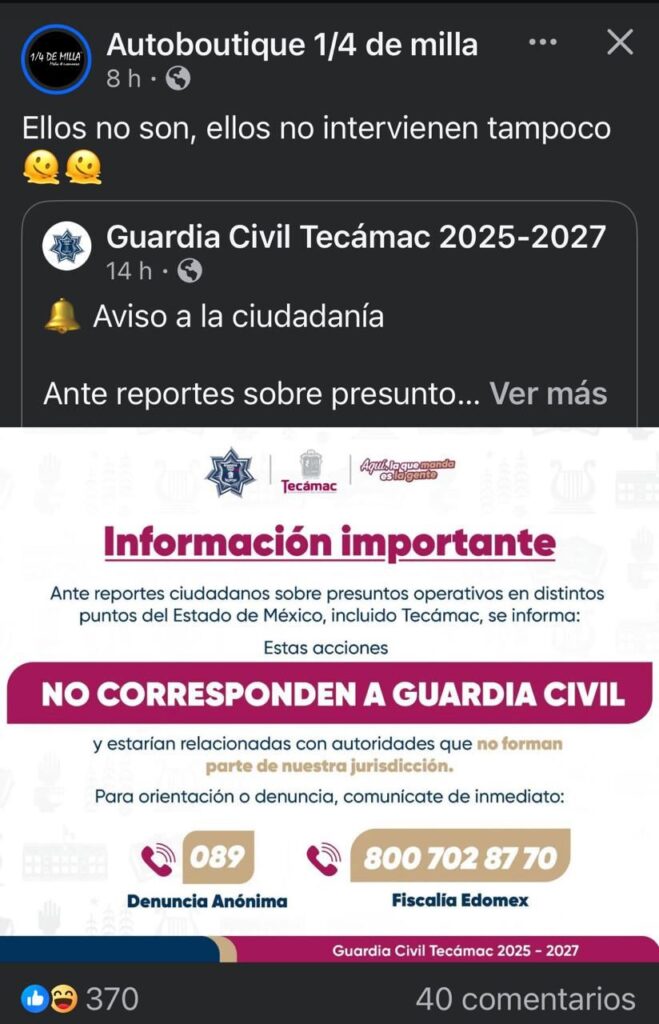Open the Autoboutique 1/4 de milla page name
The image size is (659, 1024).
click(x=292, y=44)
